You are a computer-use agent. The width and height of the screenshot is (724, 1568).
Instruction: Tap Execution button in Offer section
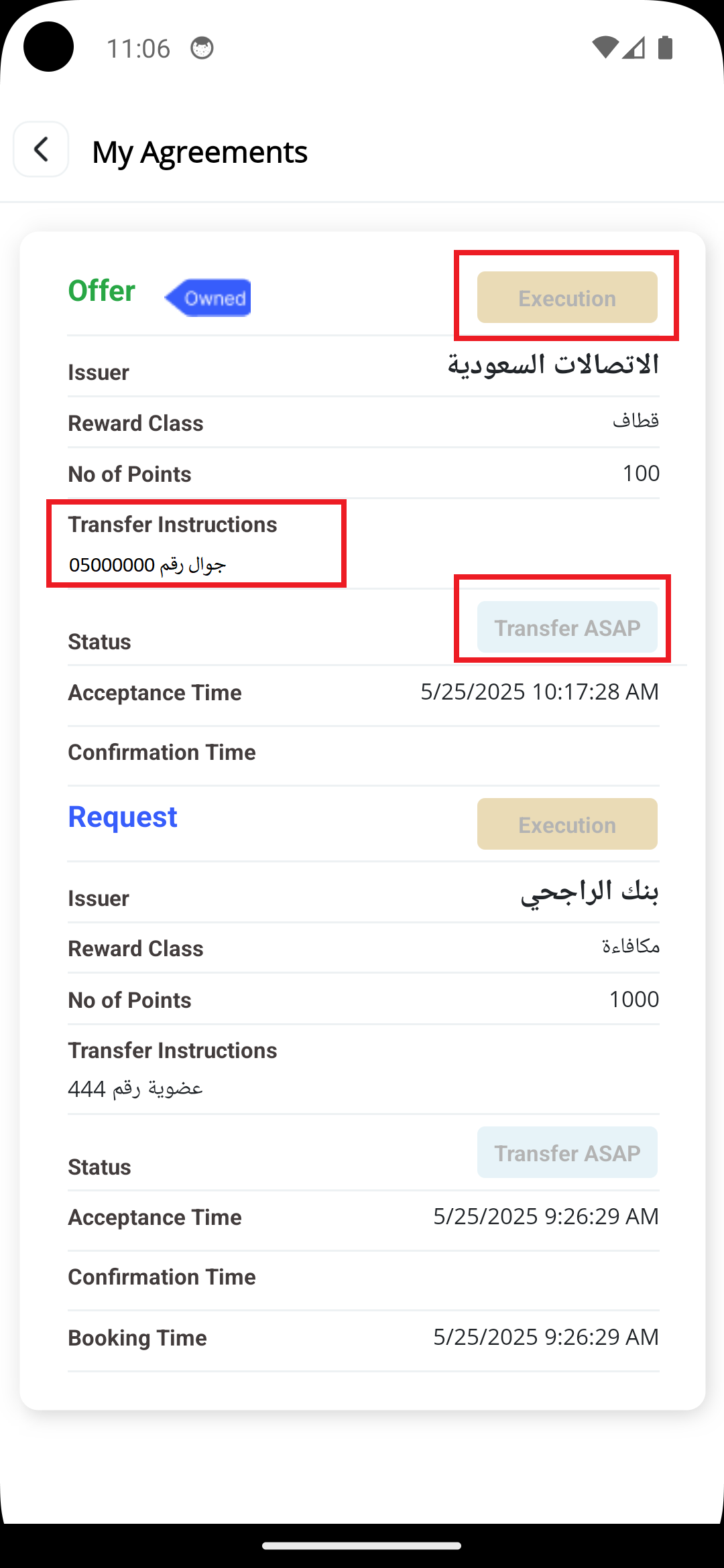click(x=567, y=298)
